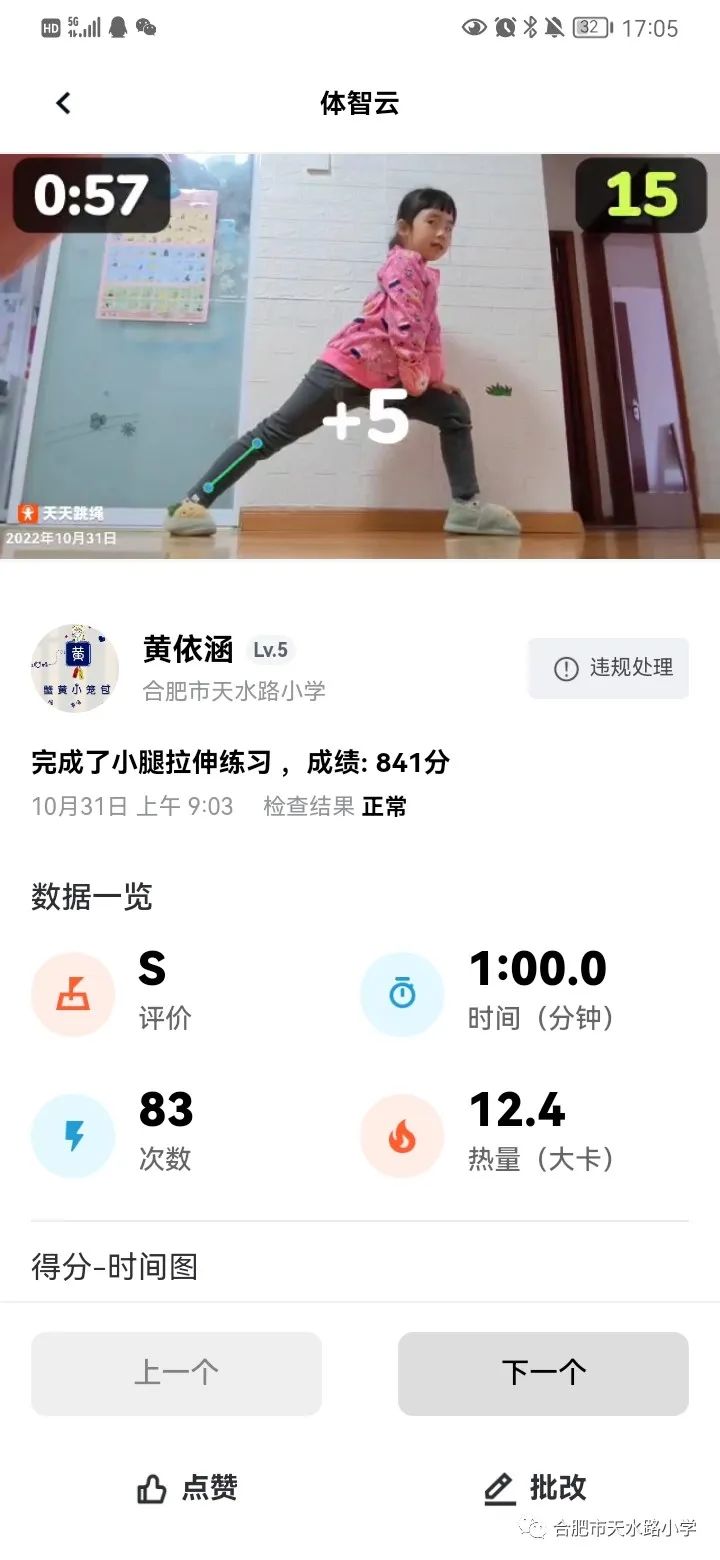The height and width of the screenshot is (1560, 720).
Task: Open 黄依涵's profile avatar
Action: point(75,668)
